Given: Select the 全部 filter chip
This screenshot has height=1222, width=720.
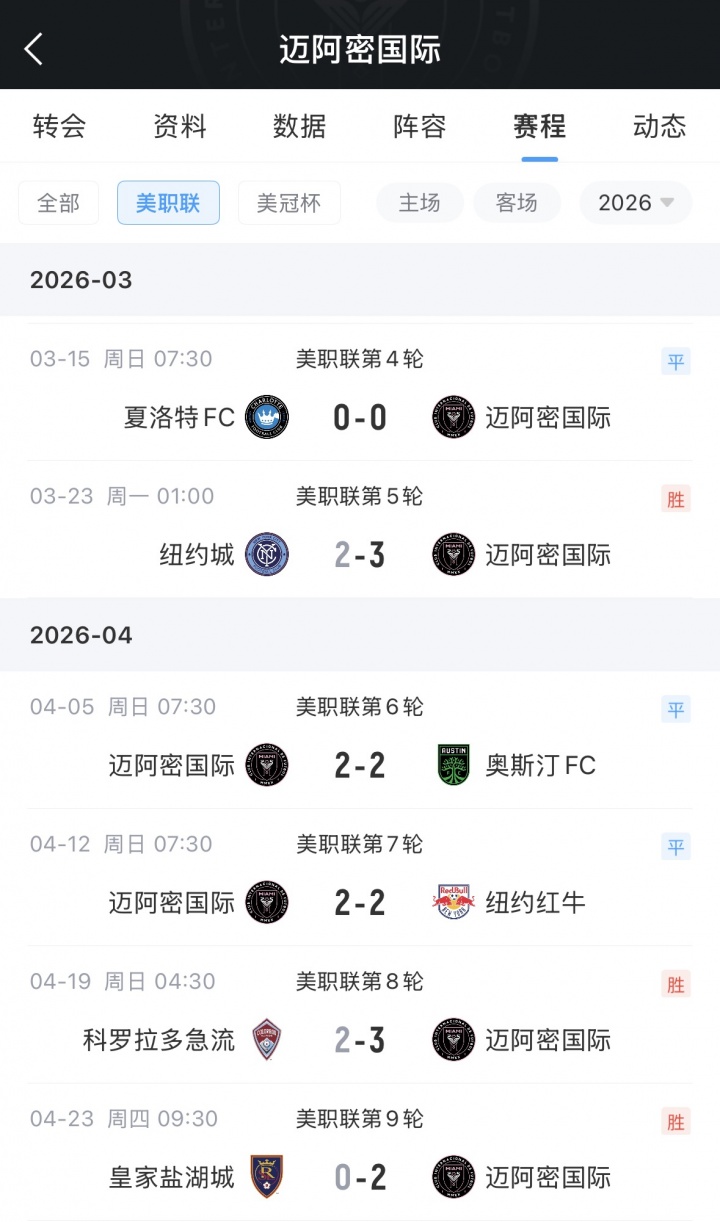Looking at the screenshot, I should (58, 203).
